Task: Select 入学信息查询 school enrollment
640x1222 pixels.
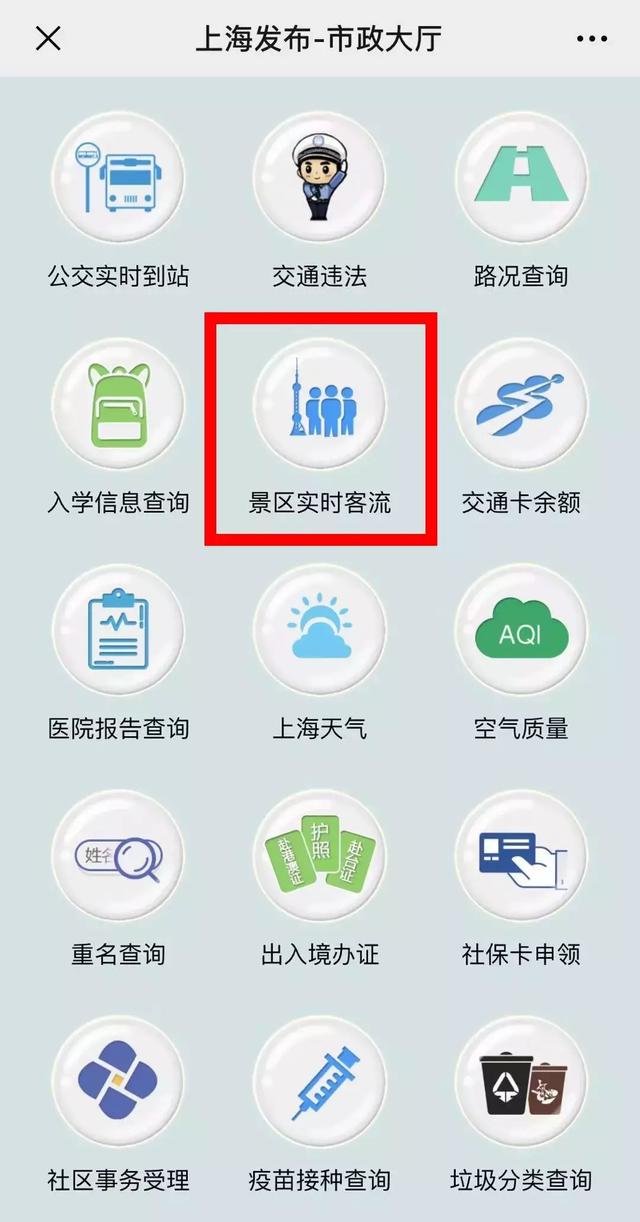Action: tap(118, 404)
